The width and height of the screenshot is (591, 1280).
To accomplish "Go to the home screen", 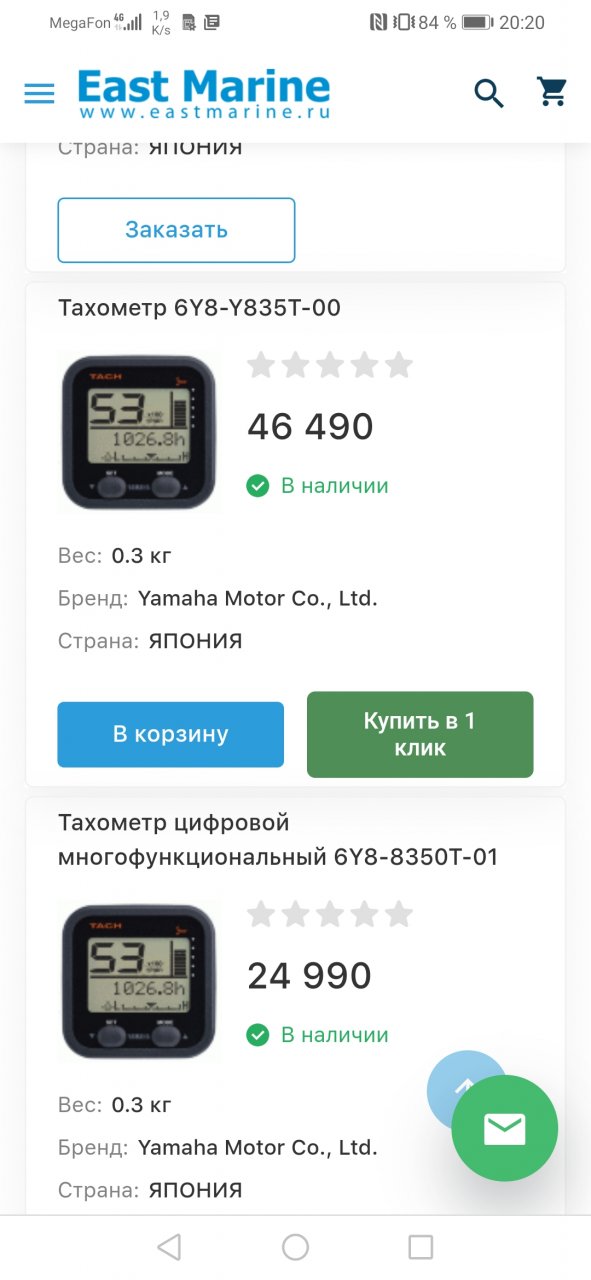I will 295,1247.
